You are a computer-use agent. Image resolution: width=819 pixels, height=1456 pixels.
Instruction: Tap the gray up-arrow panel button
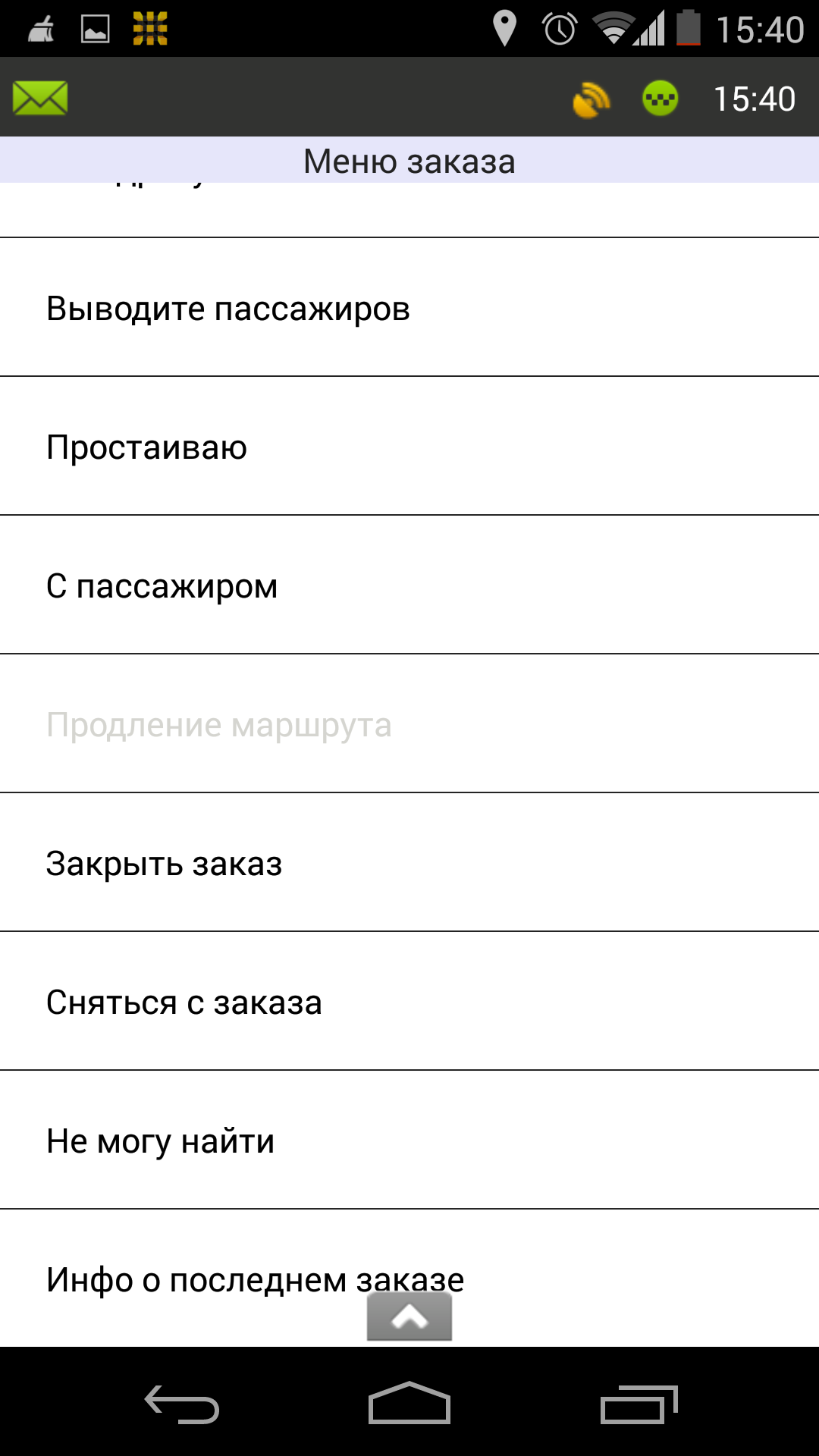pyautogui.click(x=409, y=1317)
